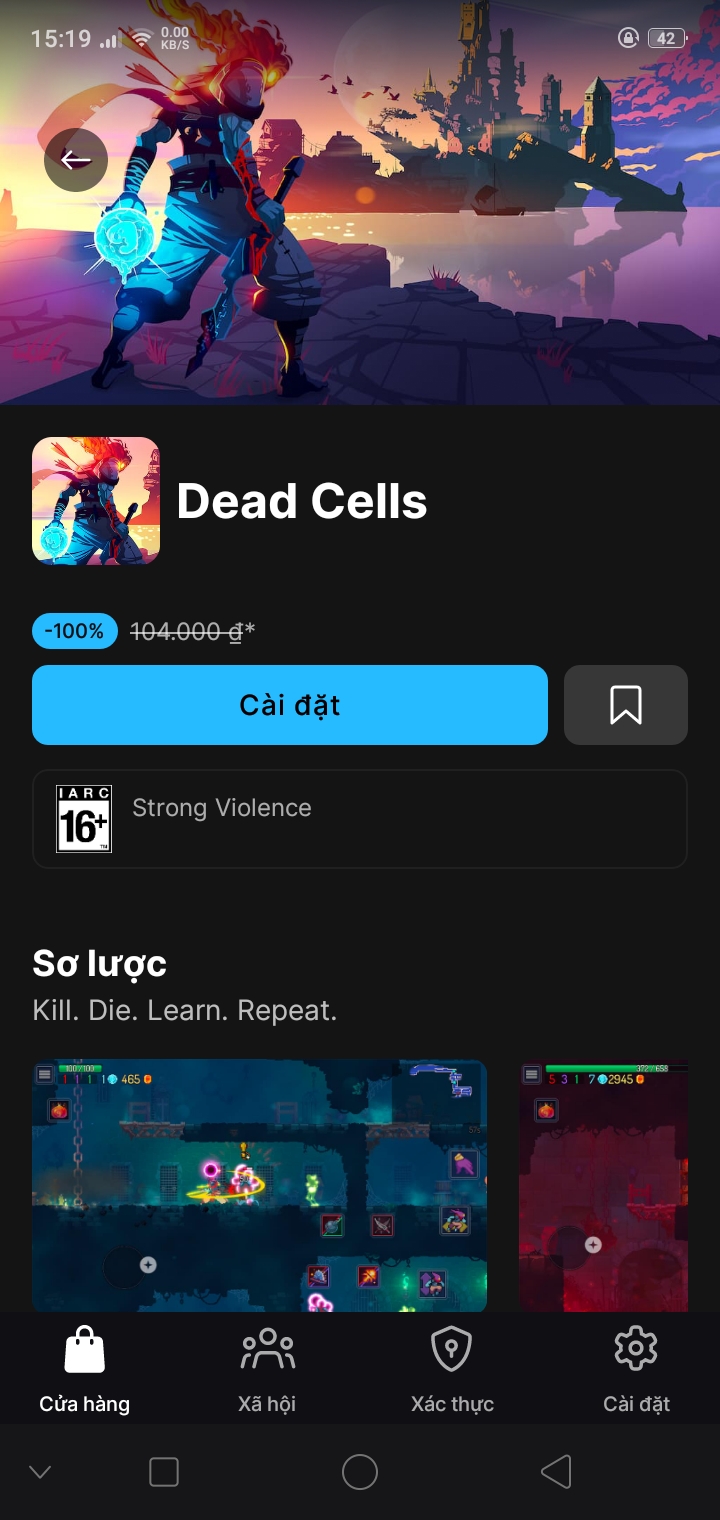Image resolution: width=720 pixels, height=1520 pixels.
Task: Open the Cài đặt settings tab
Action: (x=636, y=1368)
